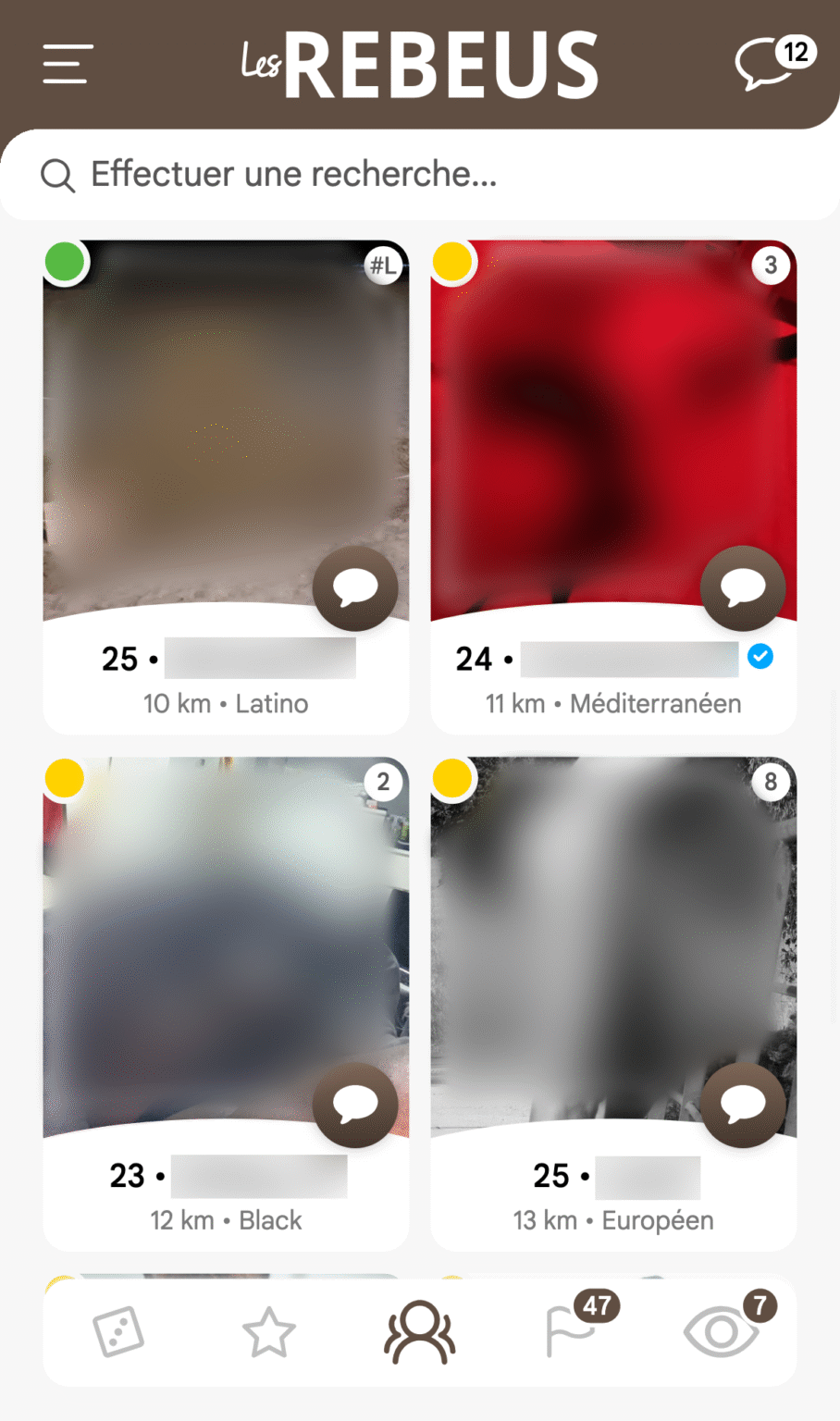Select the members tab
Image resolution: width=840 pixels, height=1421 pixels.
pyautogui.click(x=420, y=1332)
